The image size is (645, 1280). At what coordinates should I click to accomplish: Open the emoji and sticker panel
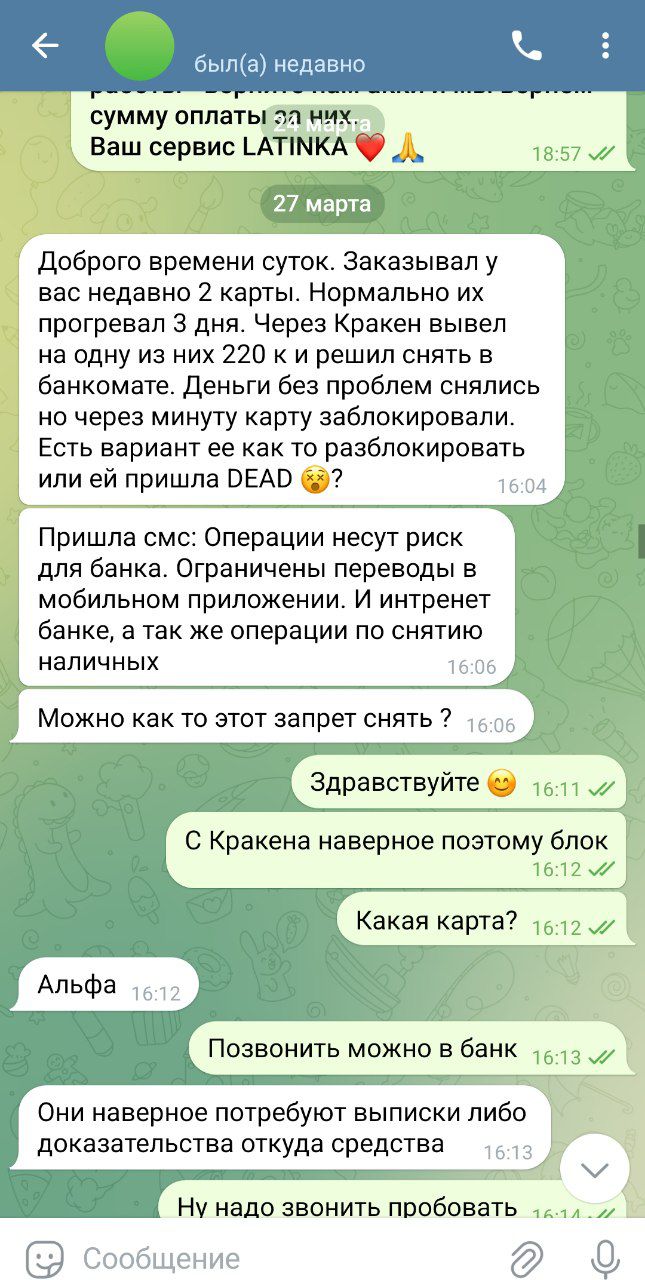point(44,1258)
